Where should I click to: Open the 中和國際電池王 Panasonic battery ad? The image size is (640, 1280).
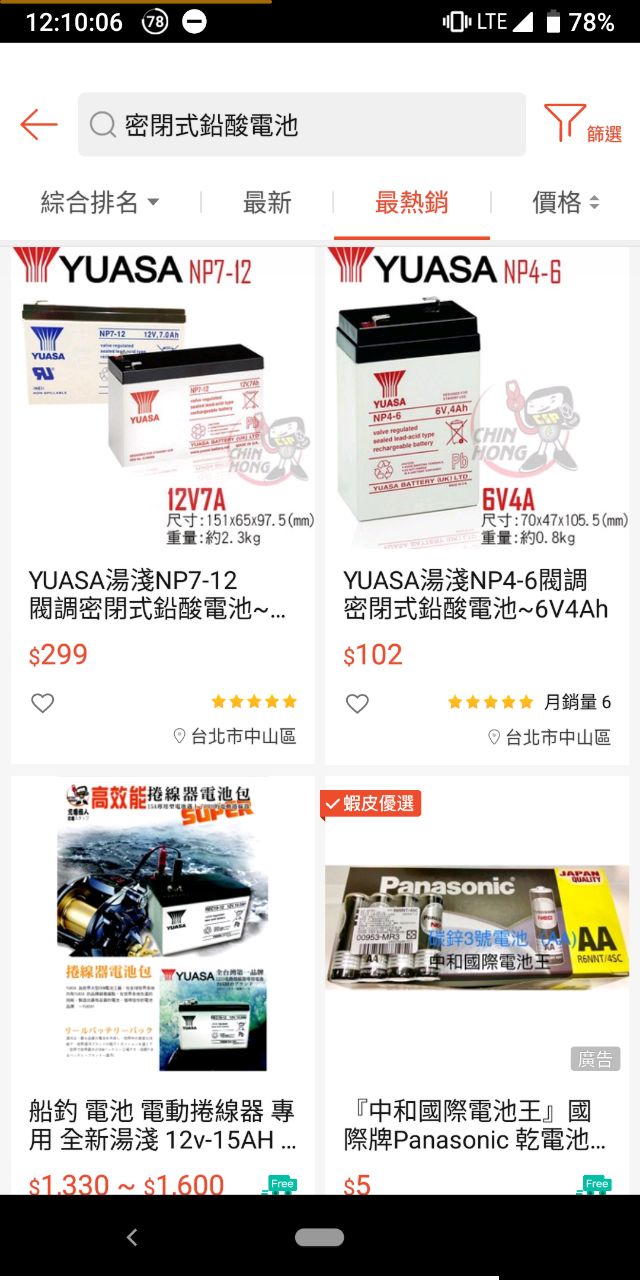[477, 985]
